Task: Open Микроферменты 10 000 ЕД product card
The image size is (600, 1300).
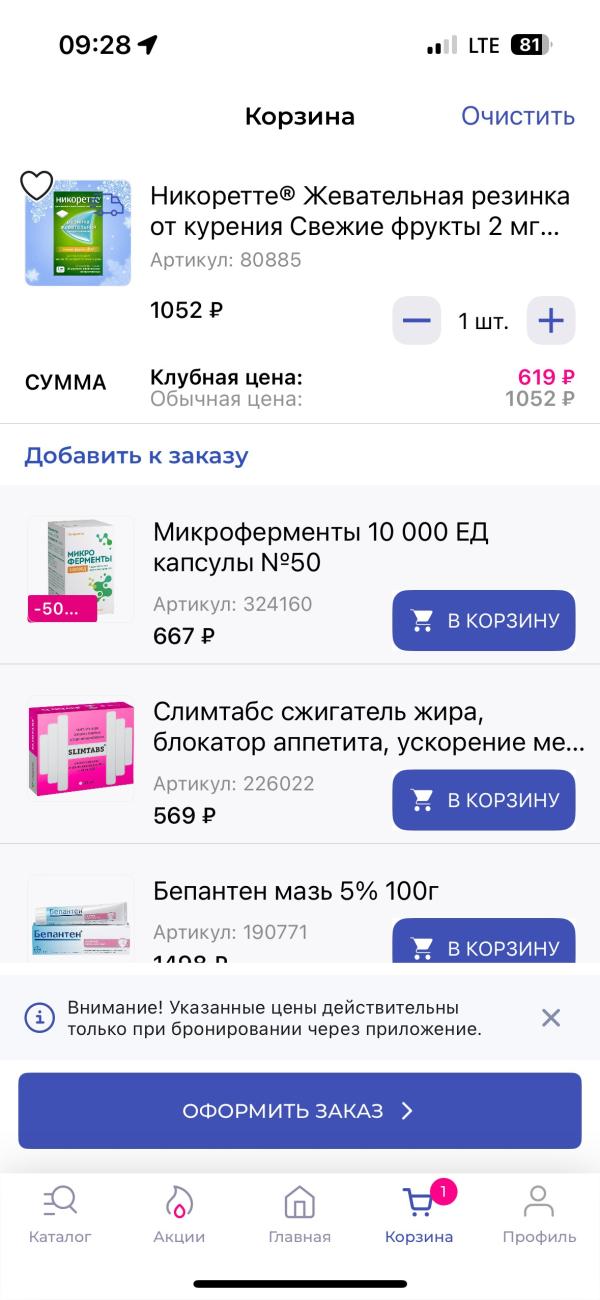Action: point(320,546)
